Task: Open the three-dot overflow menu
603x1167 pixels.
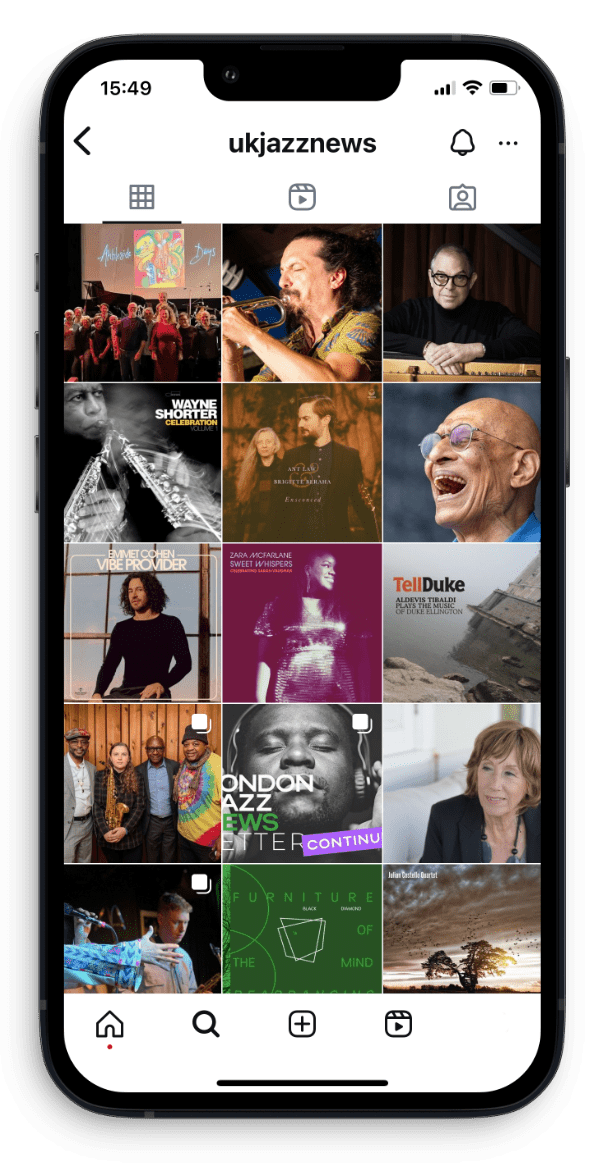Action: pyautogui.click(x=508, y=143)
